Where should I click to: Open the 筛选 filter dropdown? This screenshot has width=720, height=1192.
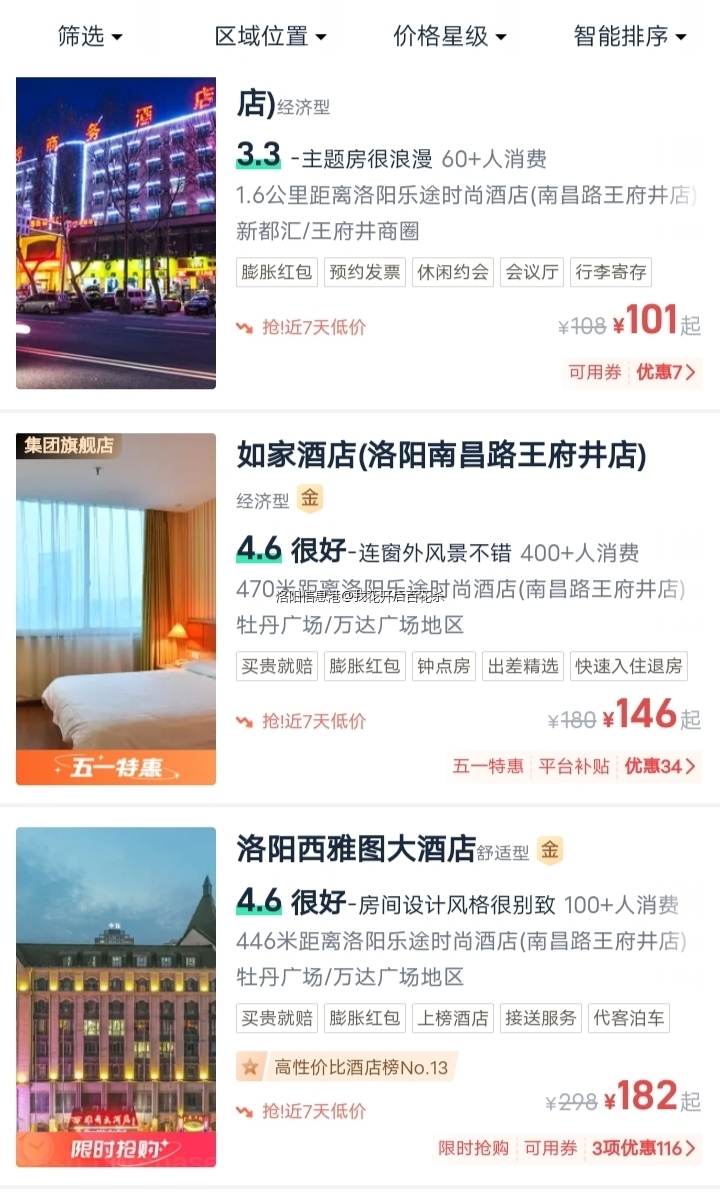[90, 37]
